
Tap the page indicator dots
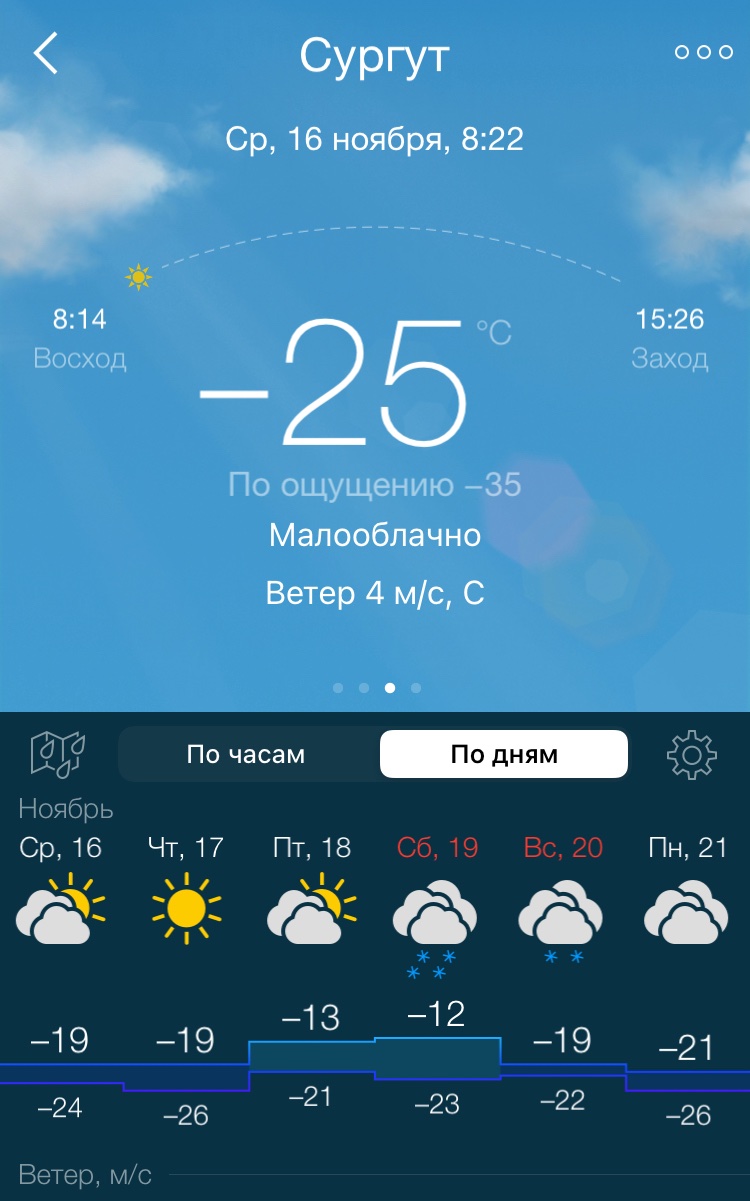[376, 688]
